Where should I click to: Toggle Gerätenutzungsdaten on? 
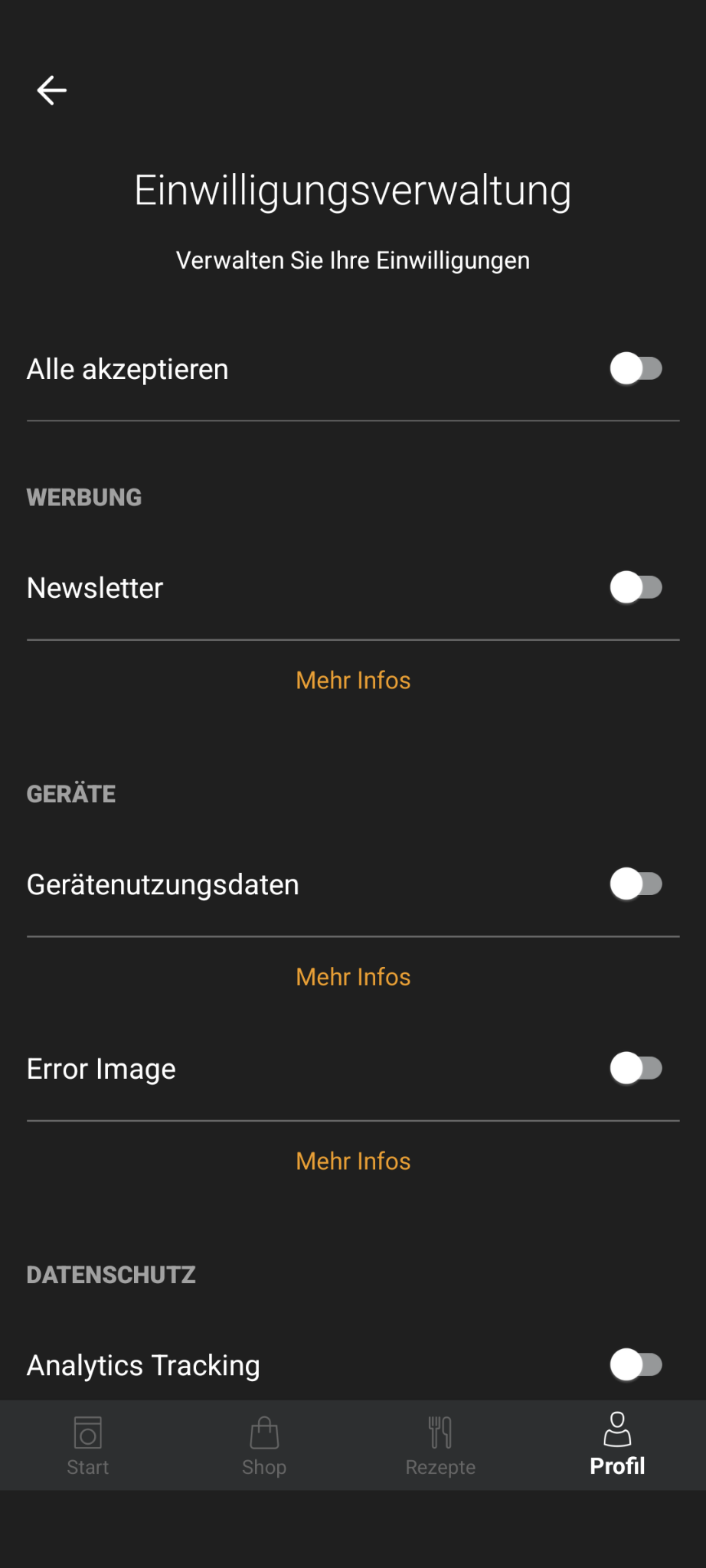636,884
